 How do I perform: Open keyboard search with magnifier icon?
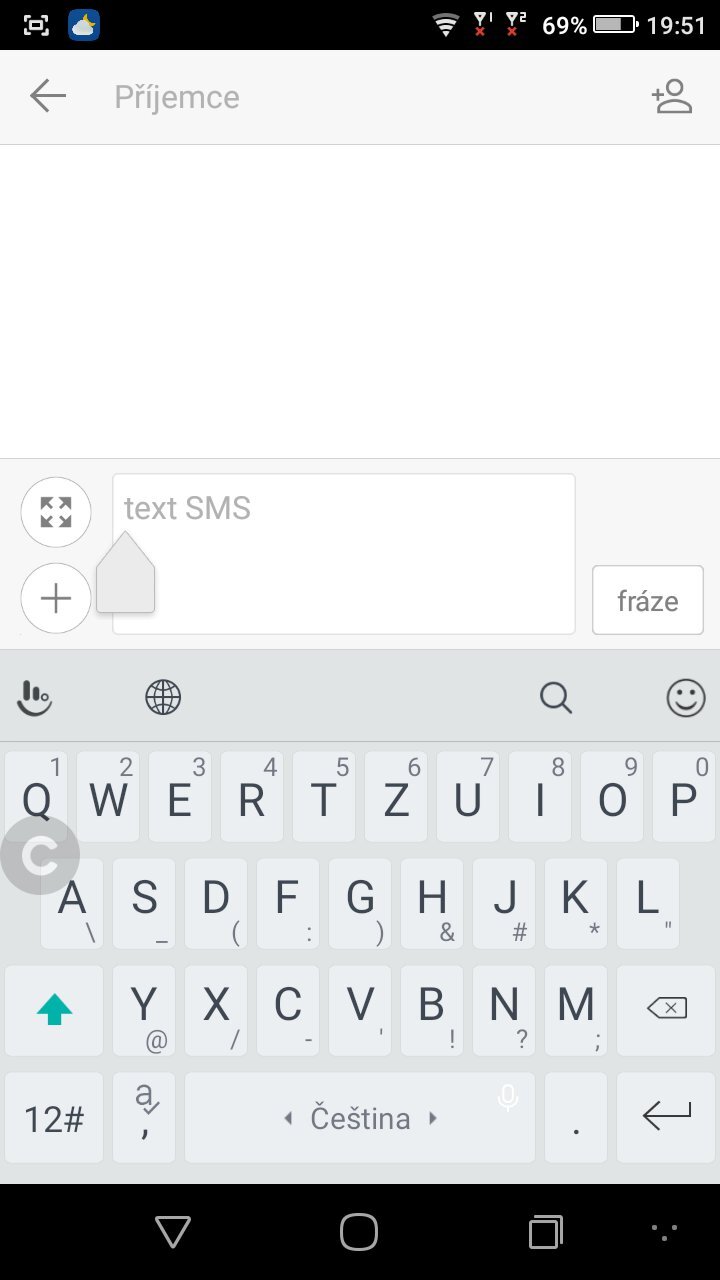coord(557,698)
